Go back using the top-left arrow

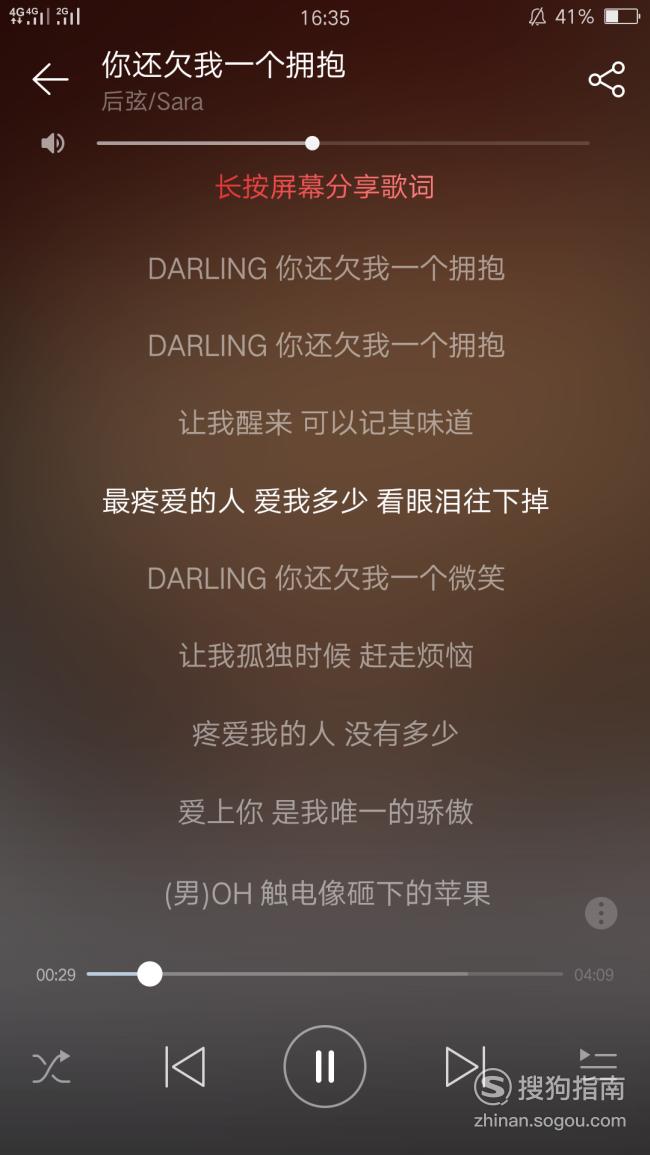(50, 79)
